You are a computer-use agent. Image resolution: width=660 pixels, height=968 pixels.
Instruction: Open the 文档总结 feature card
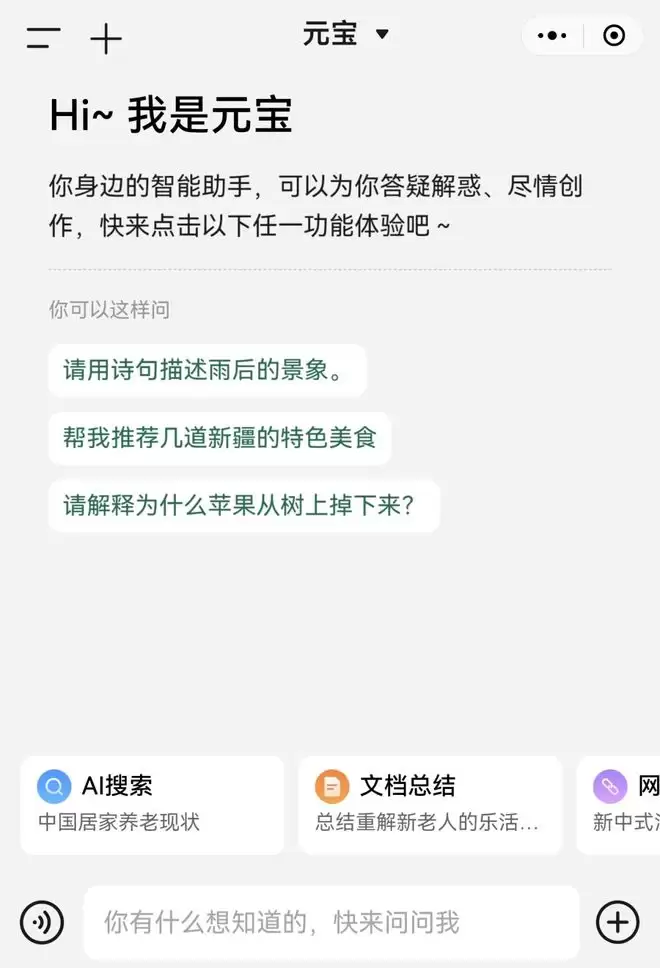click(429, 804)
